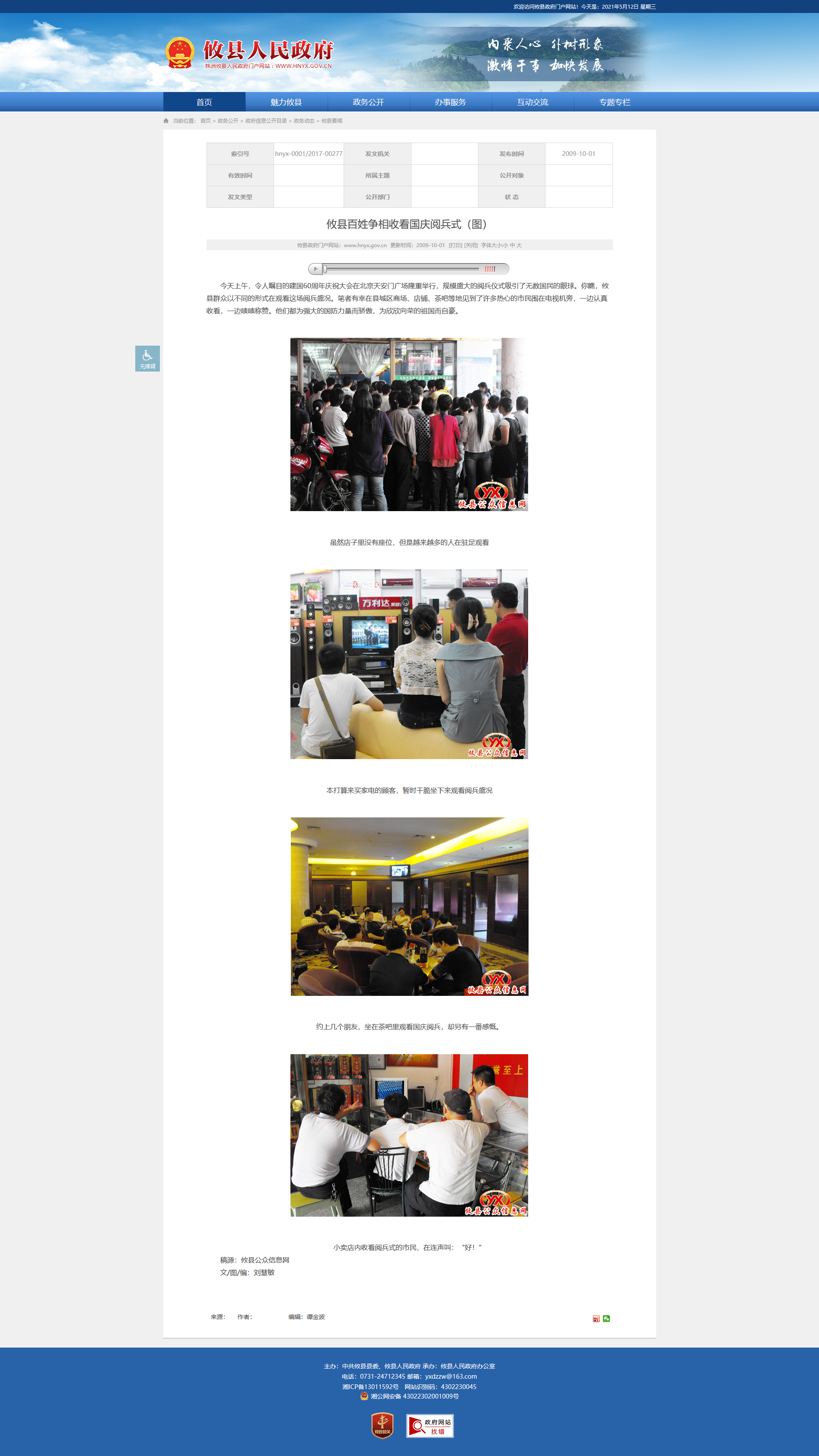
Task: Print the article via [打印]
Action: [x=456, y=245]
